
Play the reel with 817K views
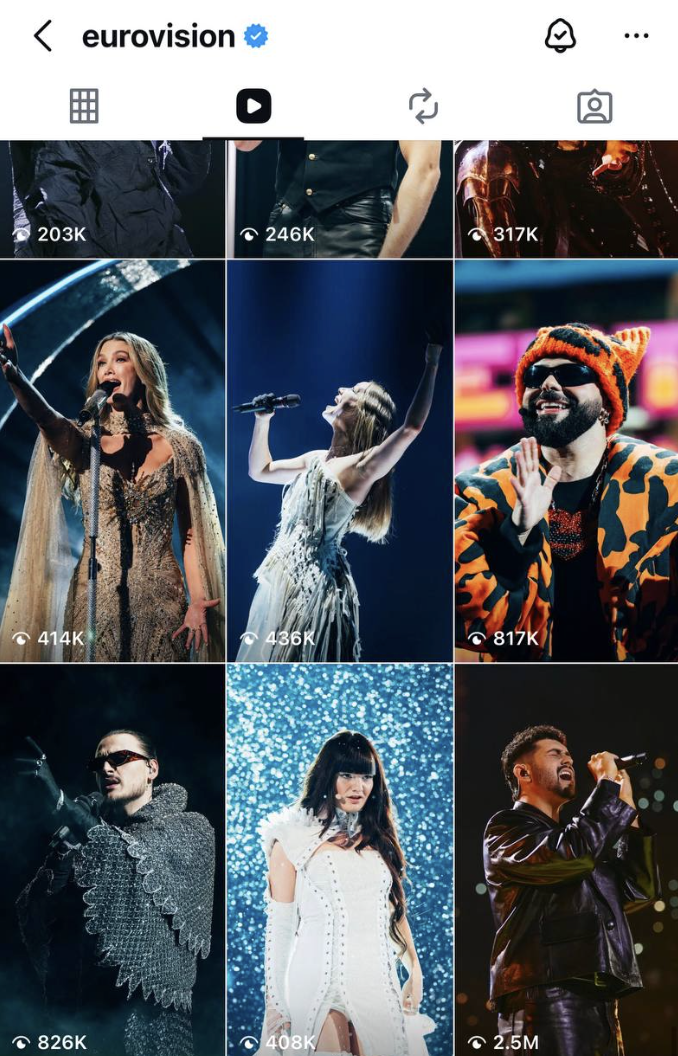point(567,461)
